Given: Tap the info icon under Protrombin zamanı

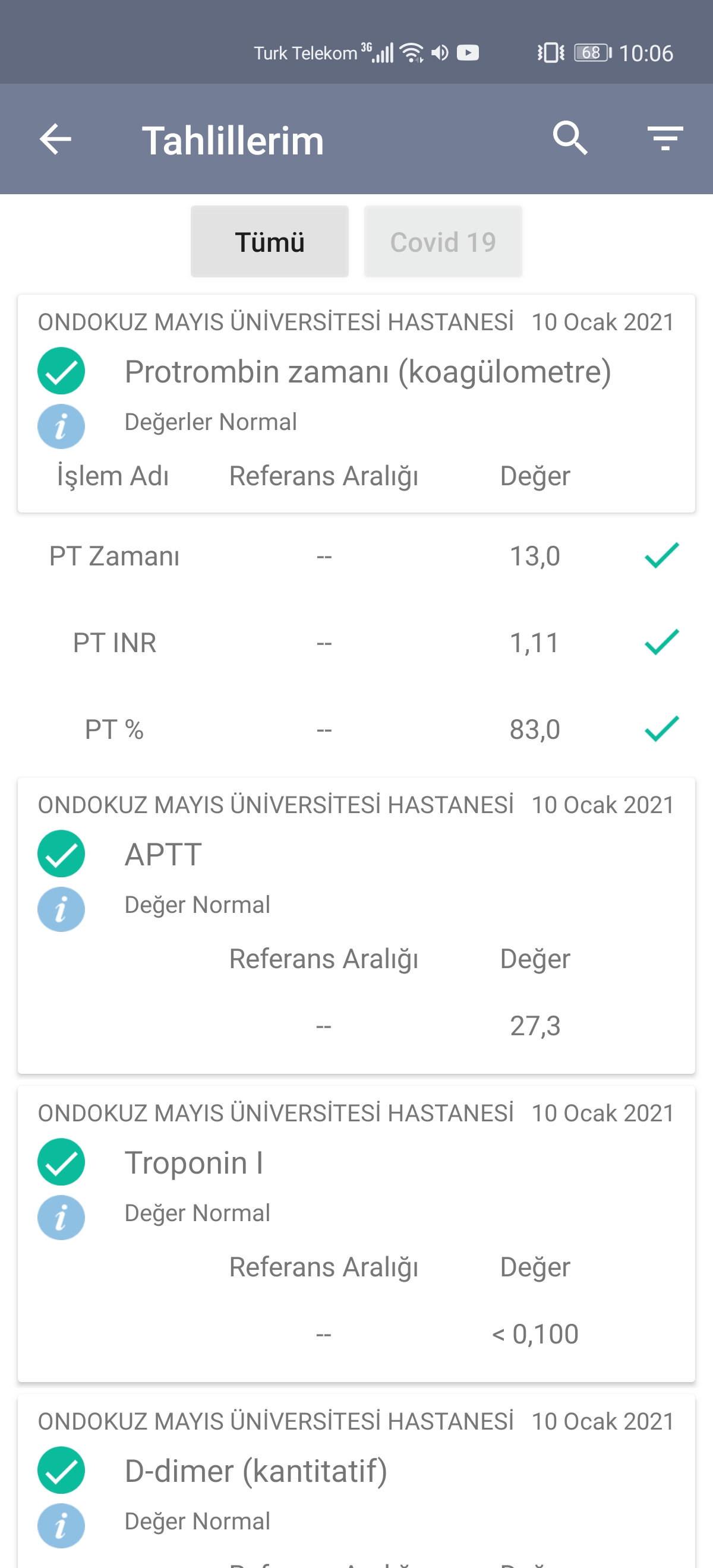Looking at the screenshot, I should [x=61, y=426].
